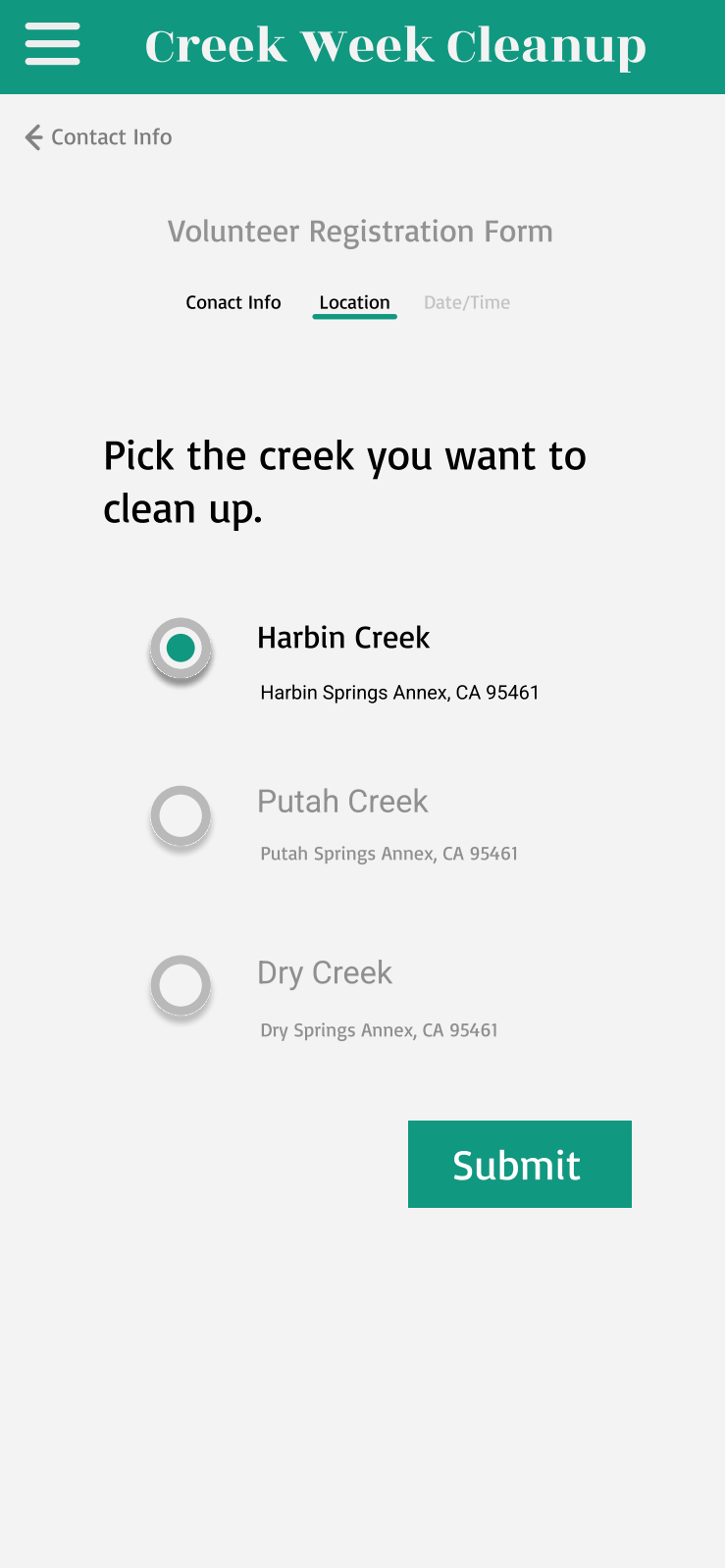Image resolution: width=725 pixels, height=1568 pixels.
Task: Go back to Contact Info
Action: tap(98, 137)
